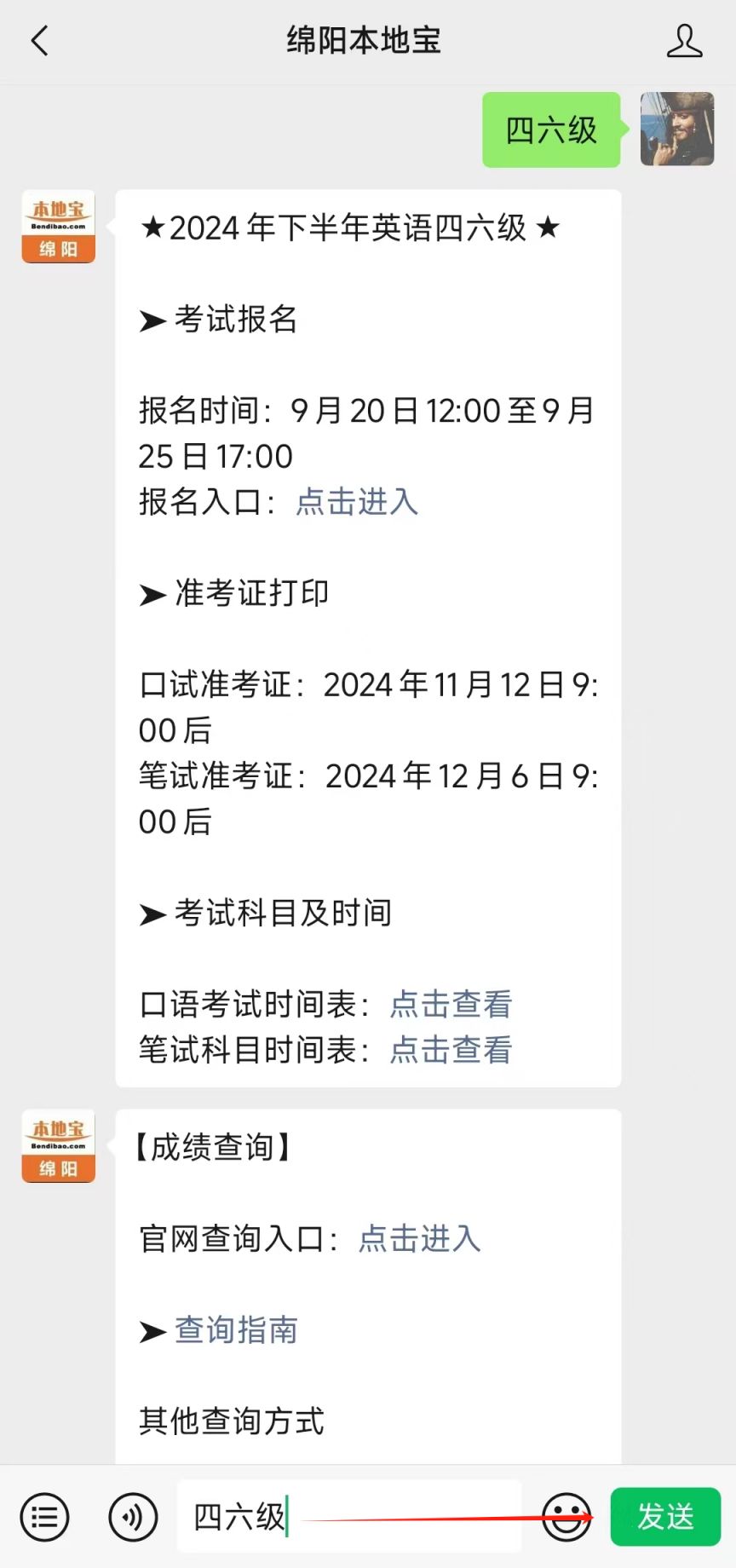Open the Bendibao avatar of second message

(x=57, y=1145)
